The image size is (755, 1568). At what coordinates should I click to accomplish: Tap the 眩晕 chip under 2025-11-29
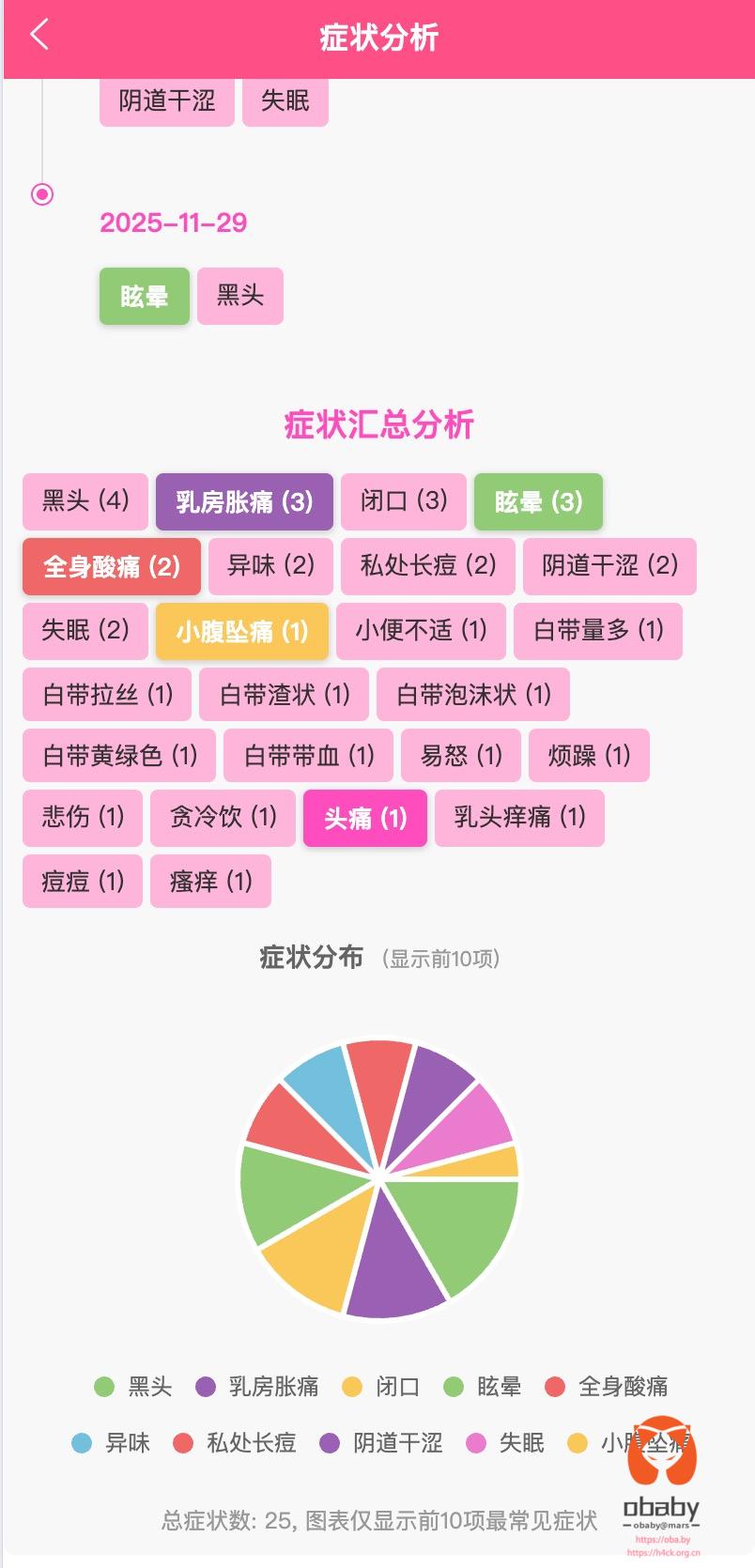coord(145,297)
